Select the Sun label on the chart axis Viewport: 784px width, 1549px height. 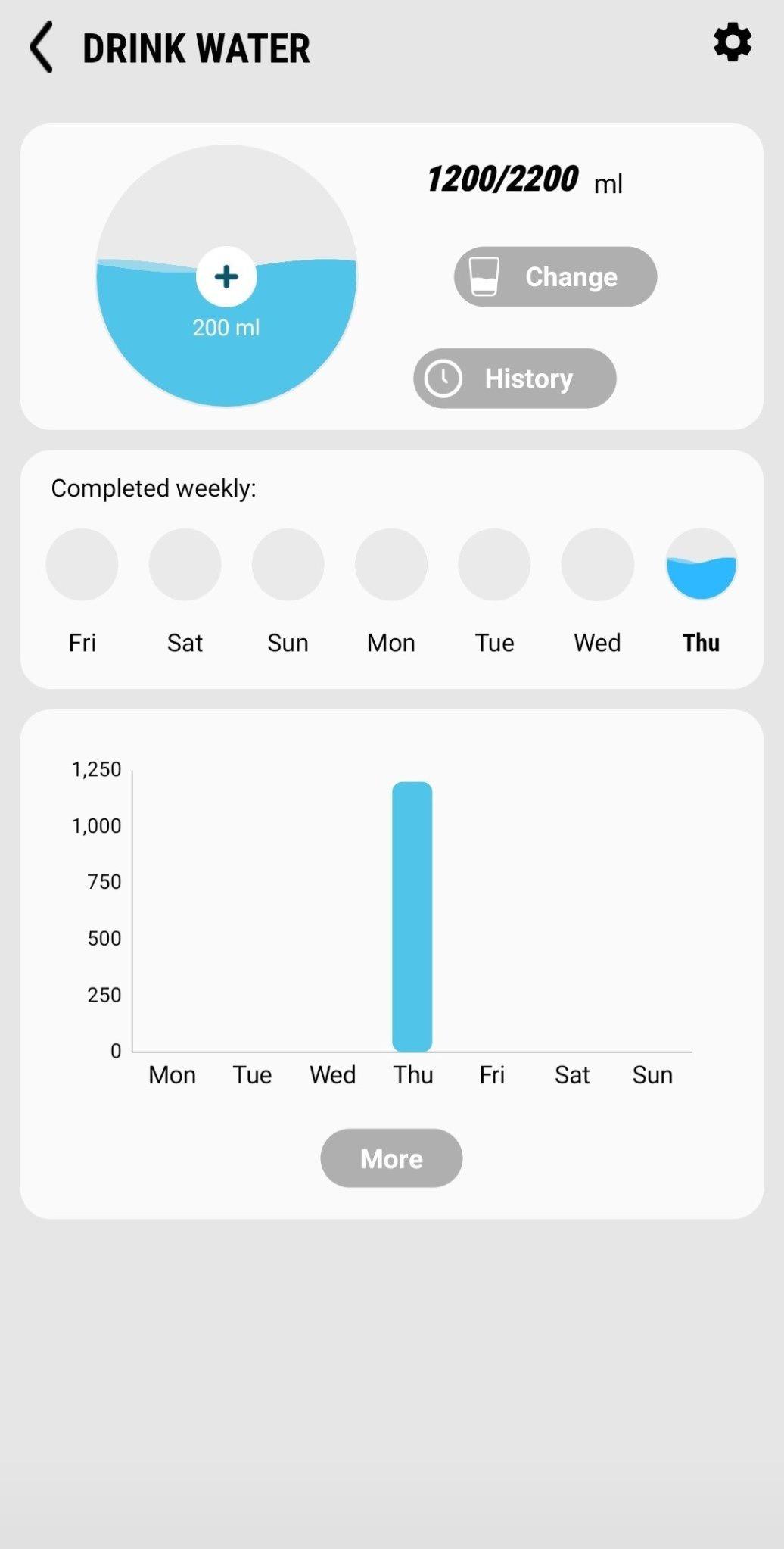[652, 1074]
